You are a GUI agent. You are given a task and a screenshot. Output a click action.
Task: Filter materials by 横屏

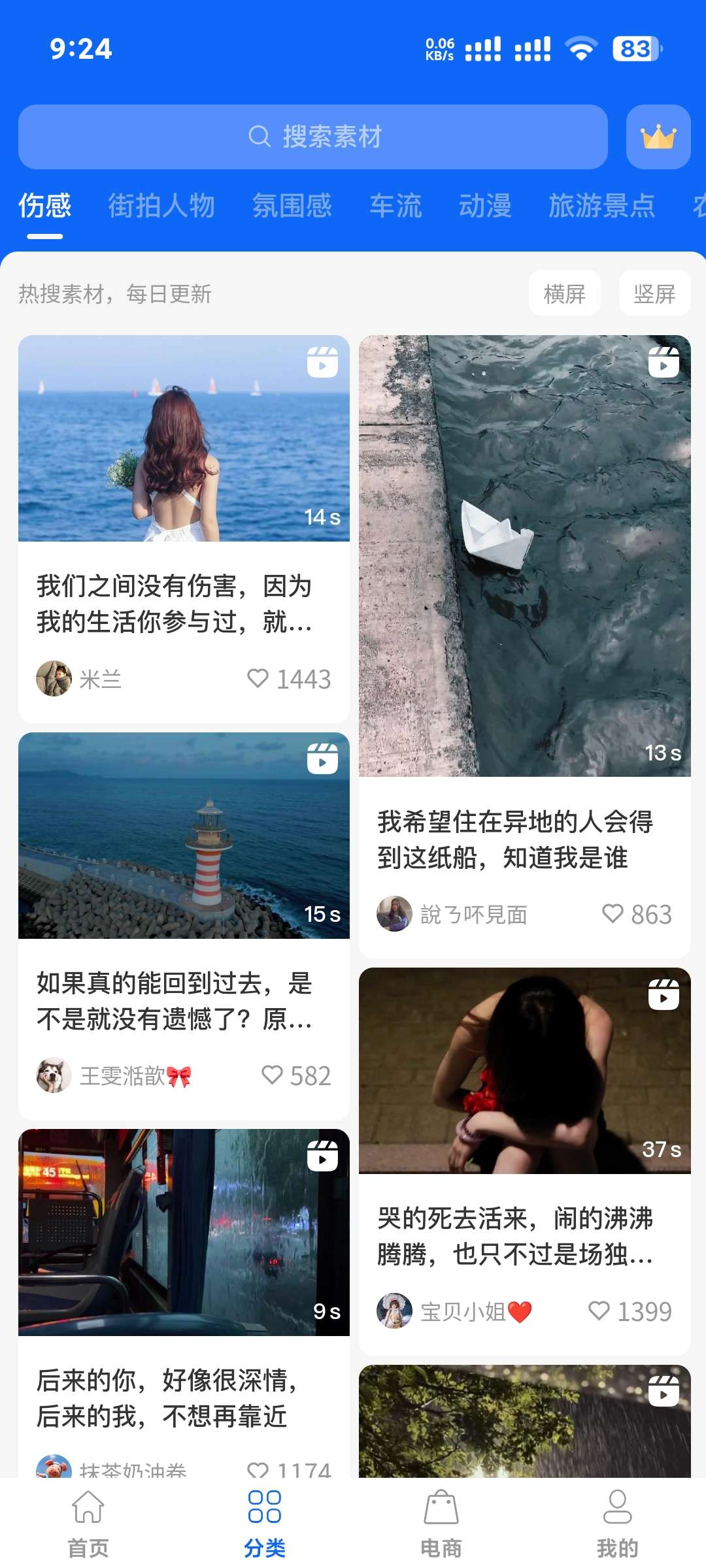(564, 293)
